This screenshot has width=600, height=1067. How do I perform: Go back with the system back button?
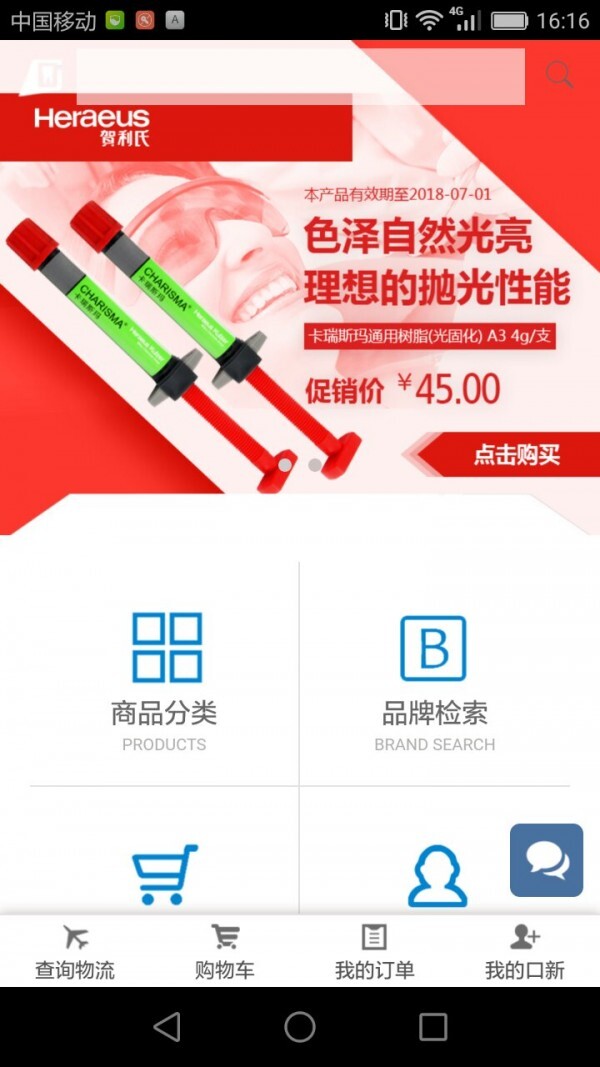(x=167, y=1027)
